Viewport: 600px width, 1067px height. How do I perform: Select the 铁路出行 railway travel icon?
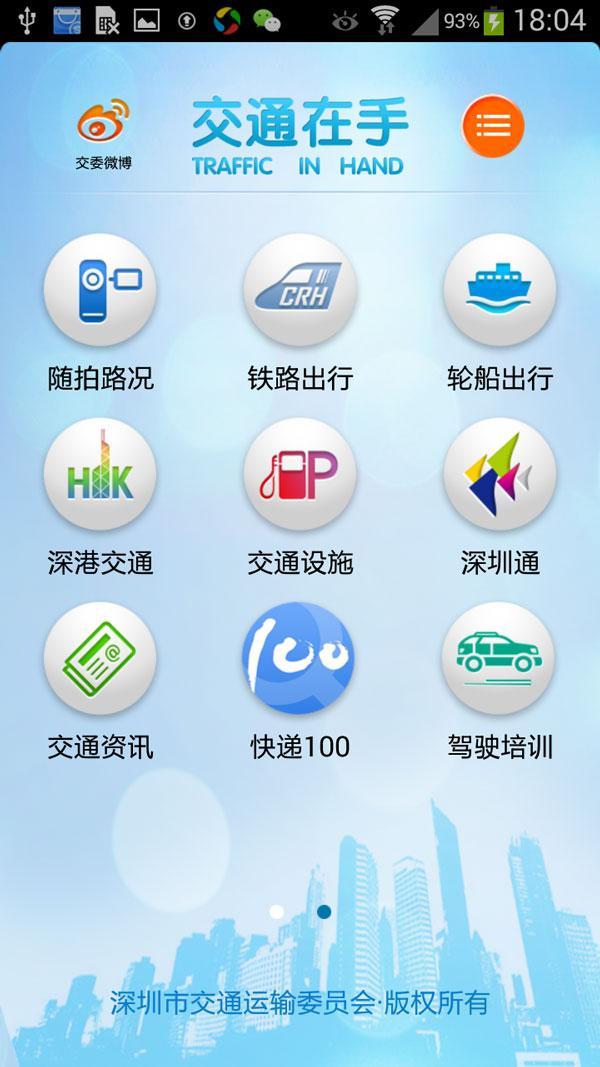point(300,290)
